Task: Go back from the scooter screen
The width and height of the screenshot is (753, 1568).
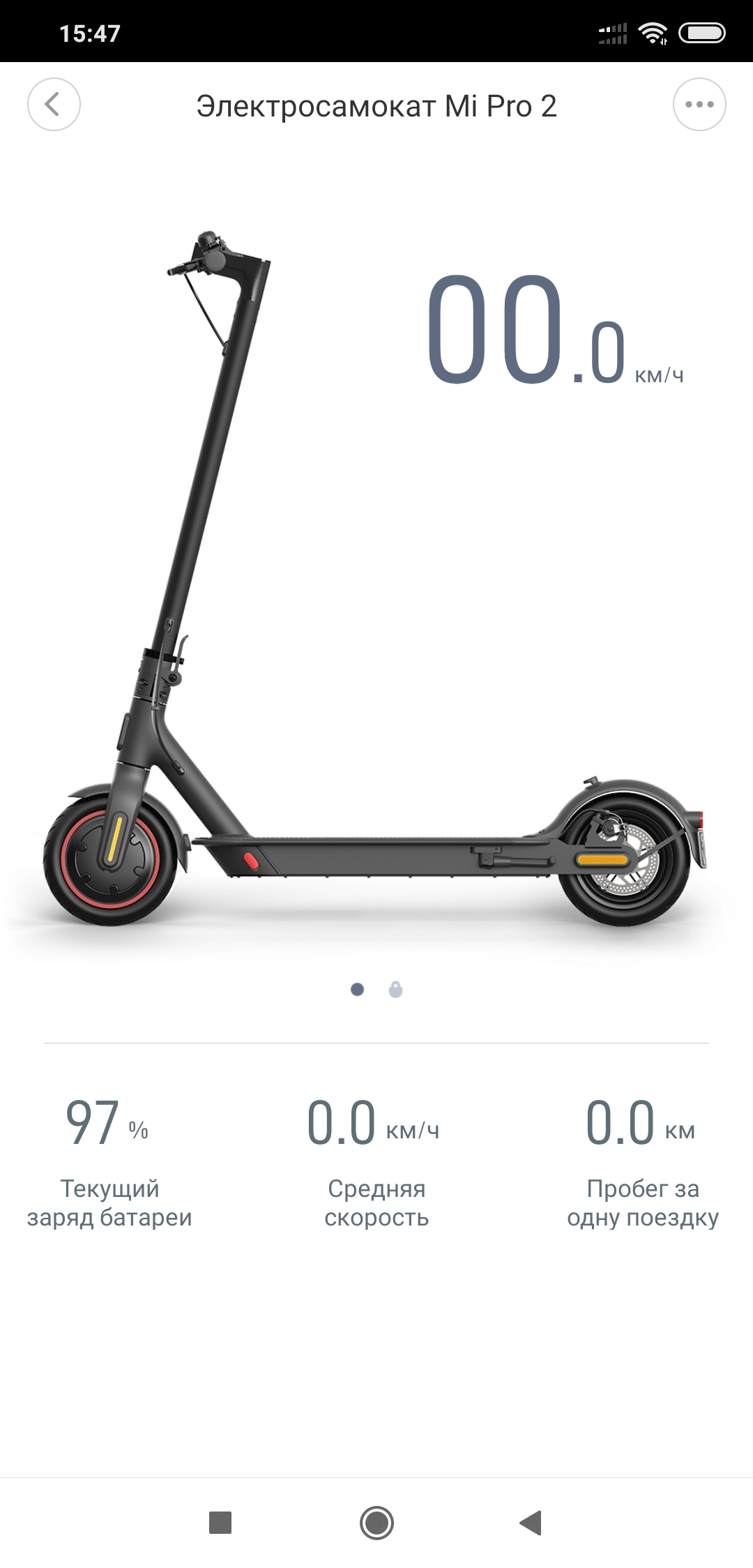Action: (54, 105)
